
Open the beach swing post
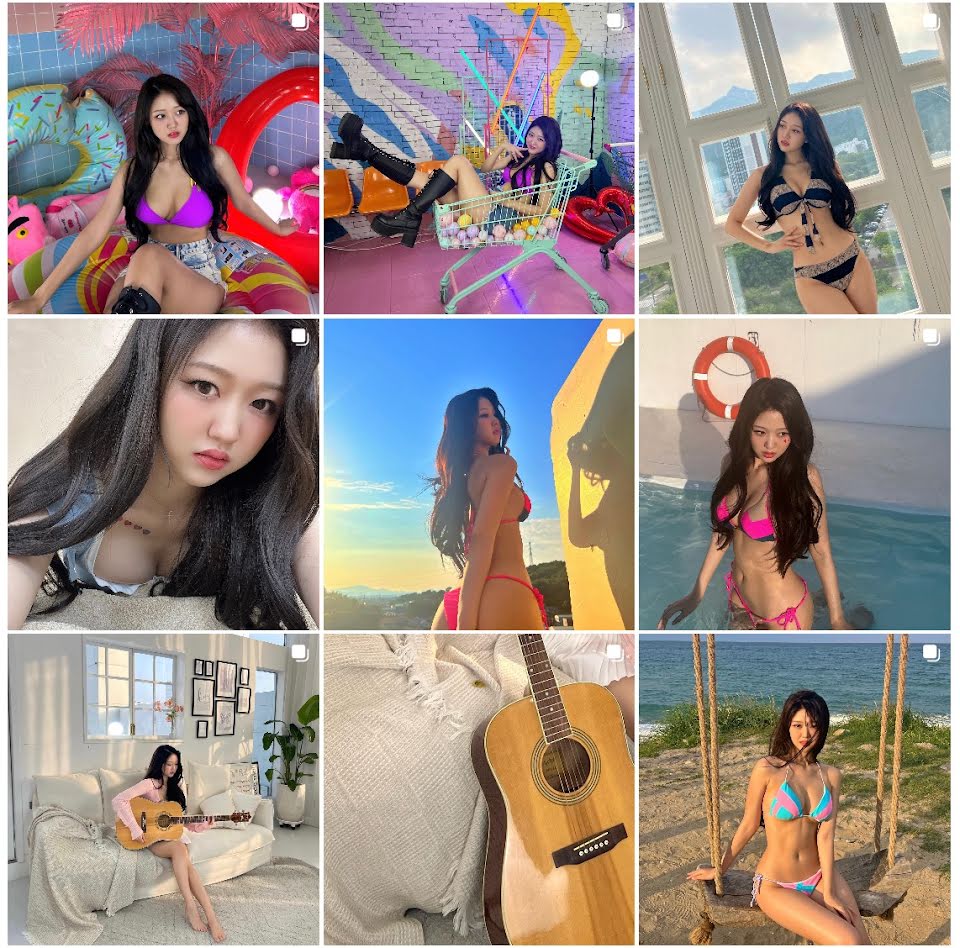(795, 789)
